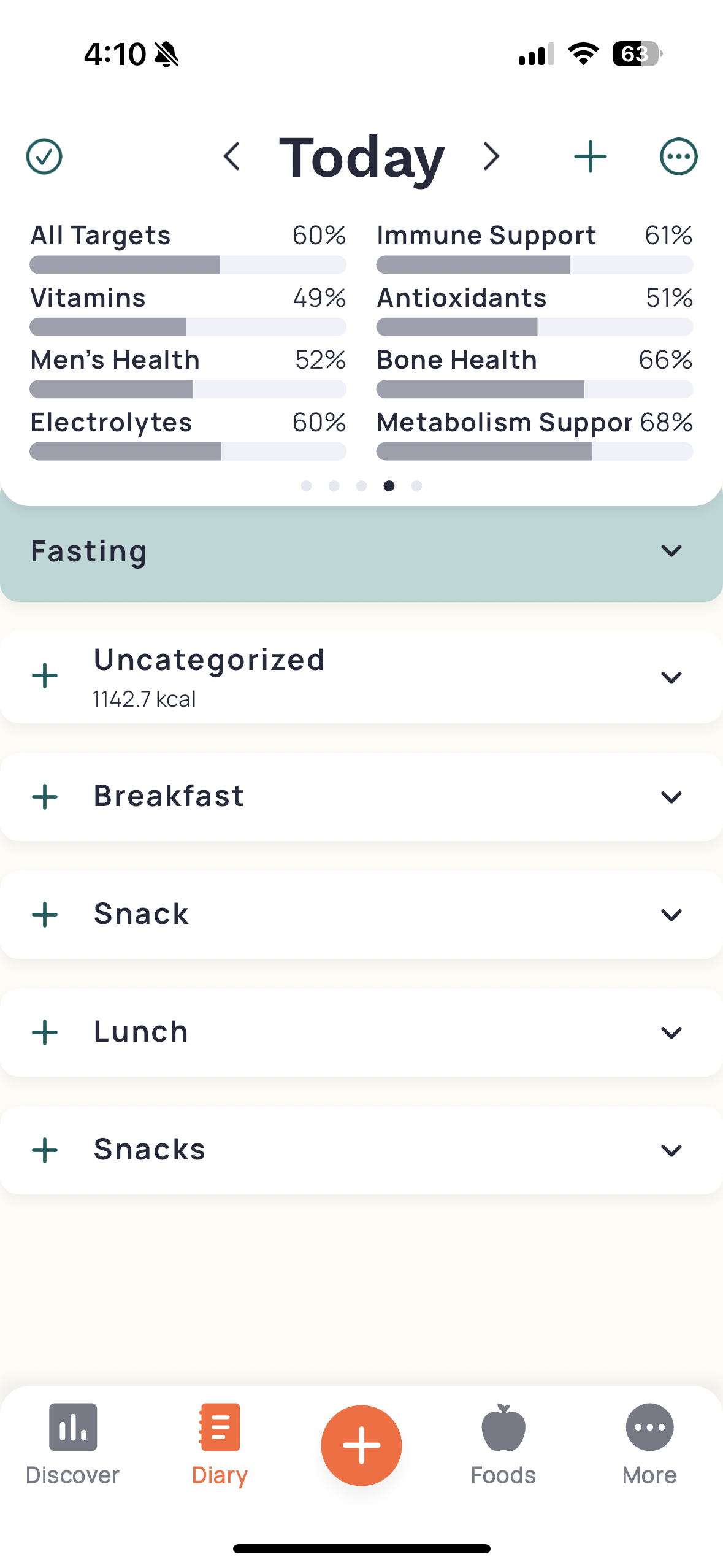Advance to the next day

(491, 156)
